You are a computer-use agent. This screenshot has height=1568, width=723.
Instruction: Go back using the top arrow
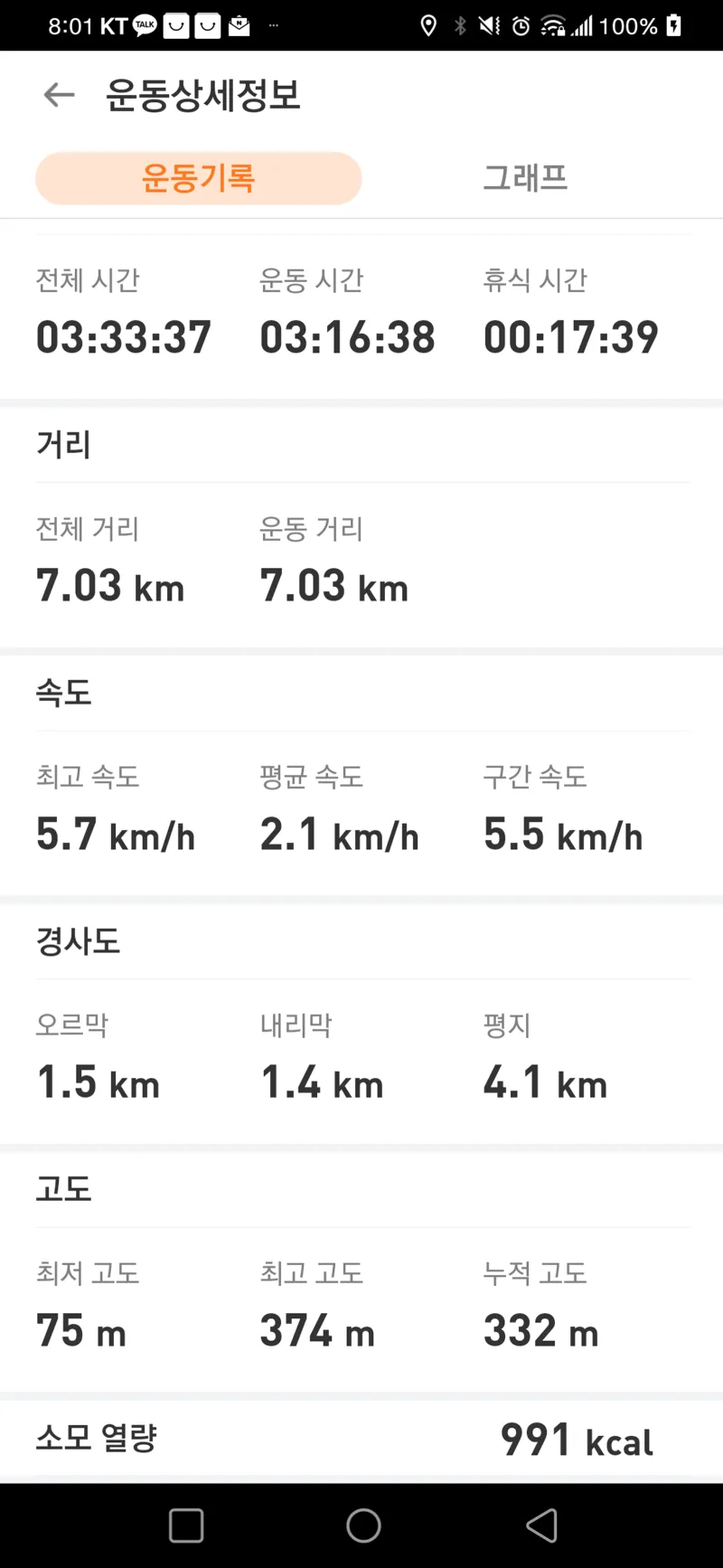(59, 95)
